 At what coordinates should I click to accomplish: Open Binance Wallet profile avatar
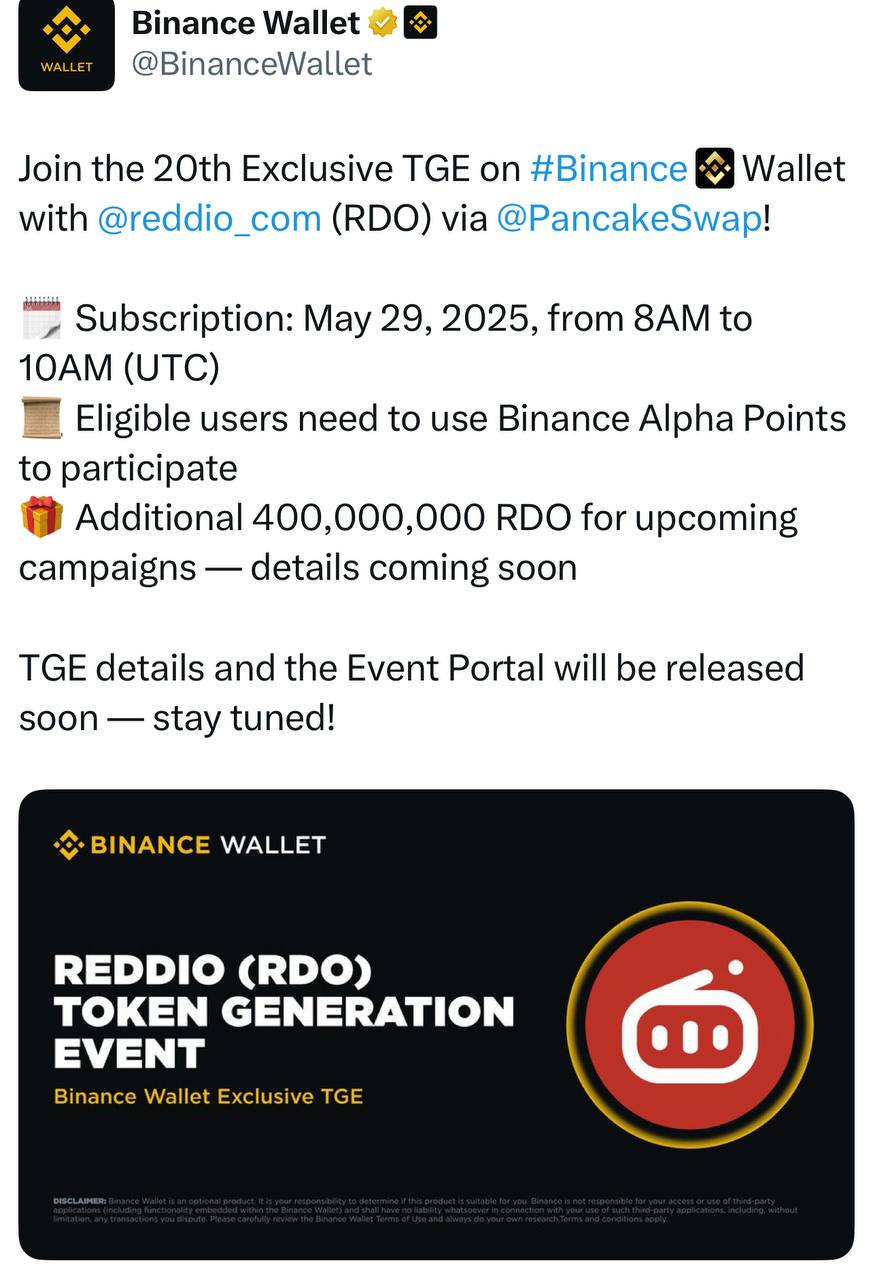pos(67,44)
